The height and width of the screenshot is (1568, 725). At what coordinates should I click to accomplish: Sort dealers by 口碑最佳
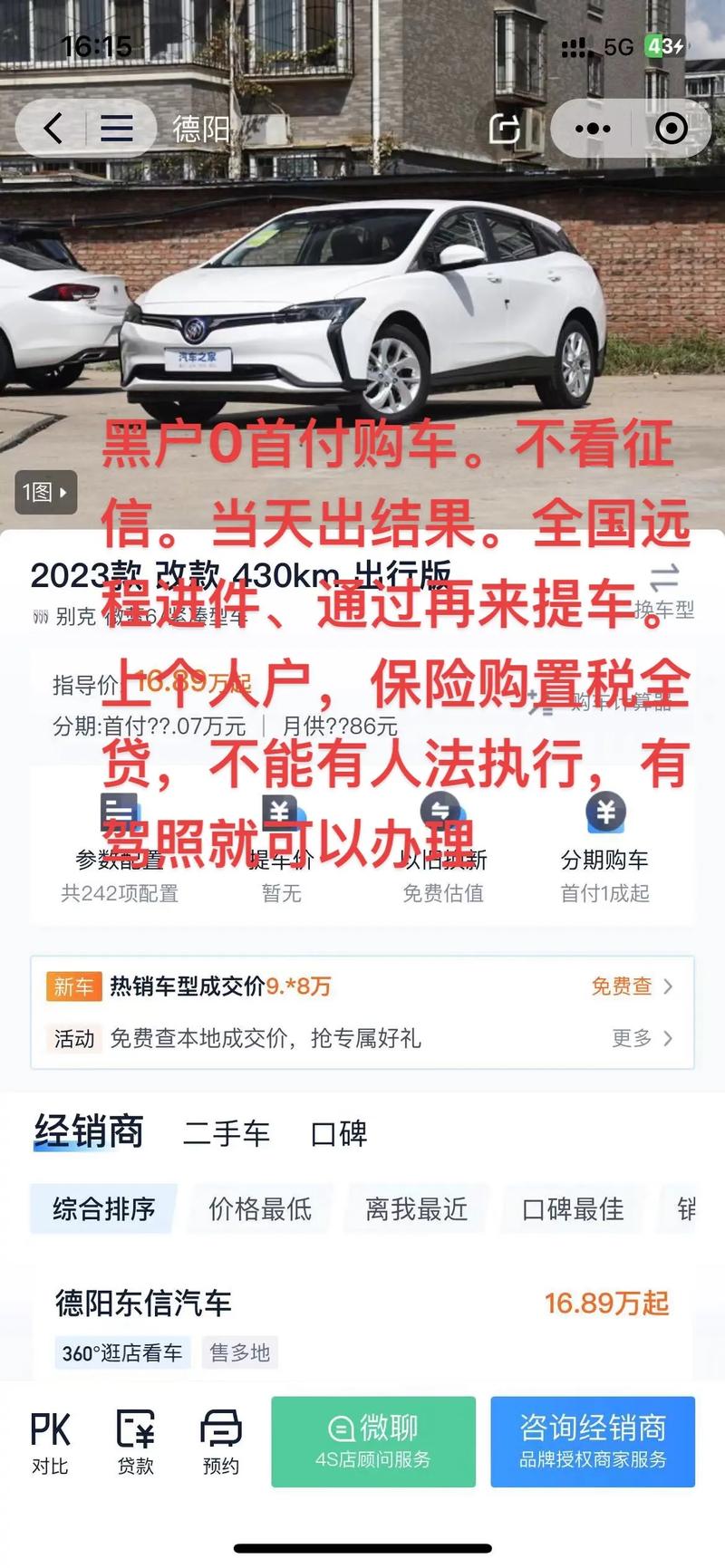574,1209
